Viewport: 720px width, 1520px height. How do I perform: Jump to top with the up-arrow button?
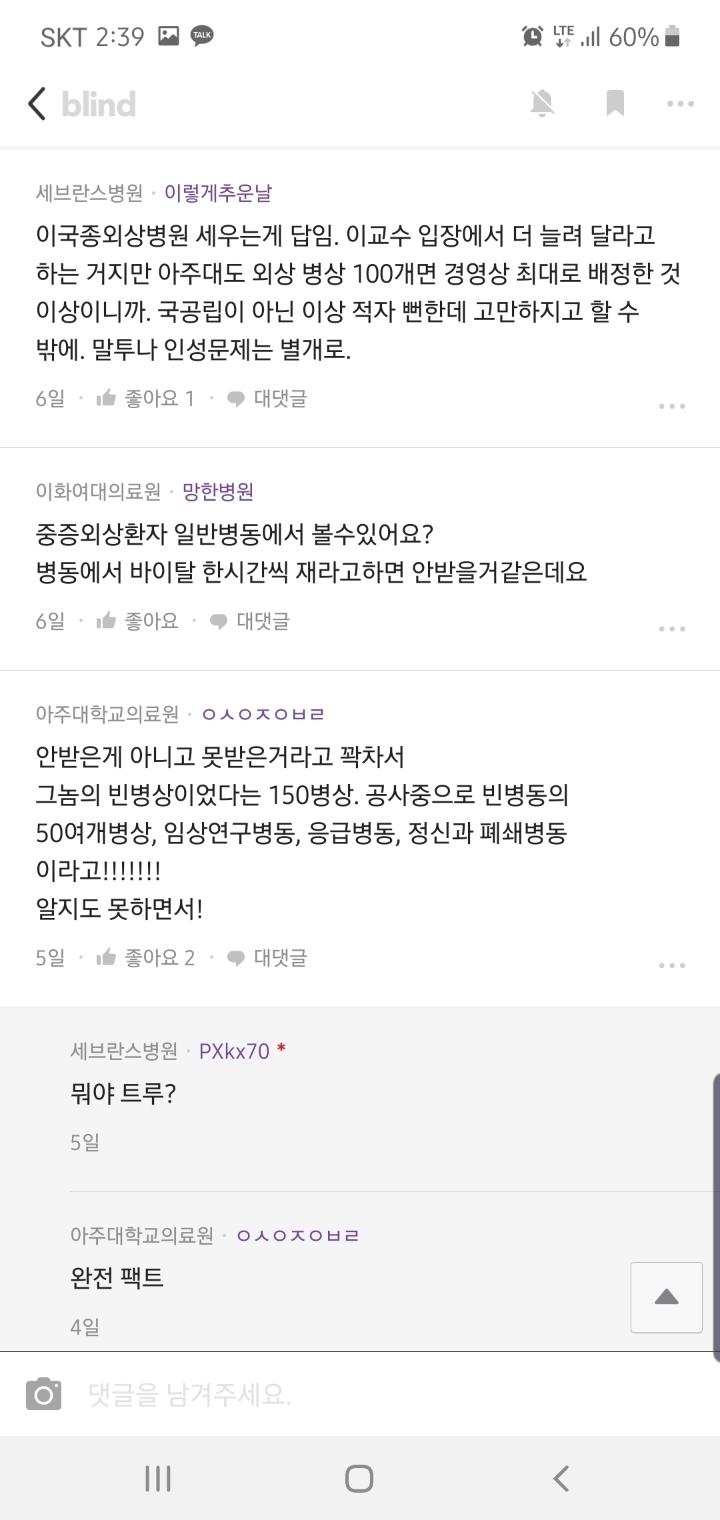(666, 1297)
